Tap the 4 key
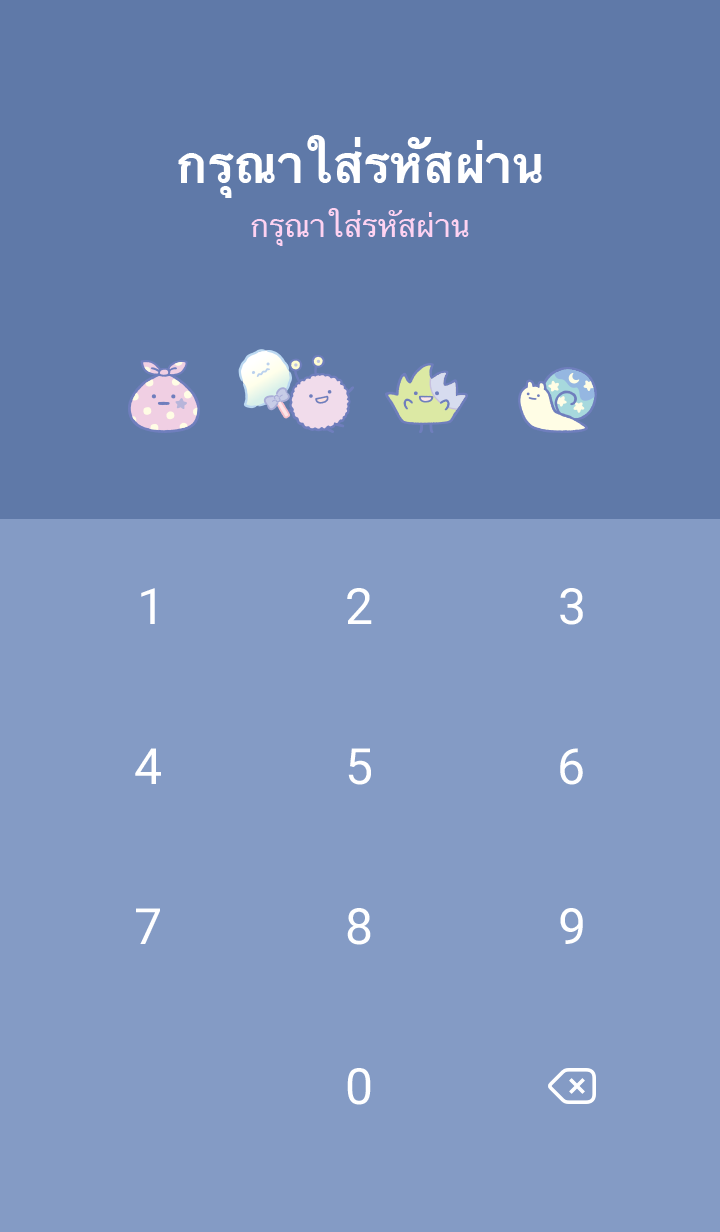Viewport: 720px width, 1232px height. 148,767
